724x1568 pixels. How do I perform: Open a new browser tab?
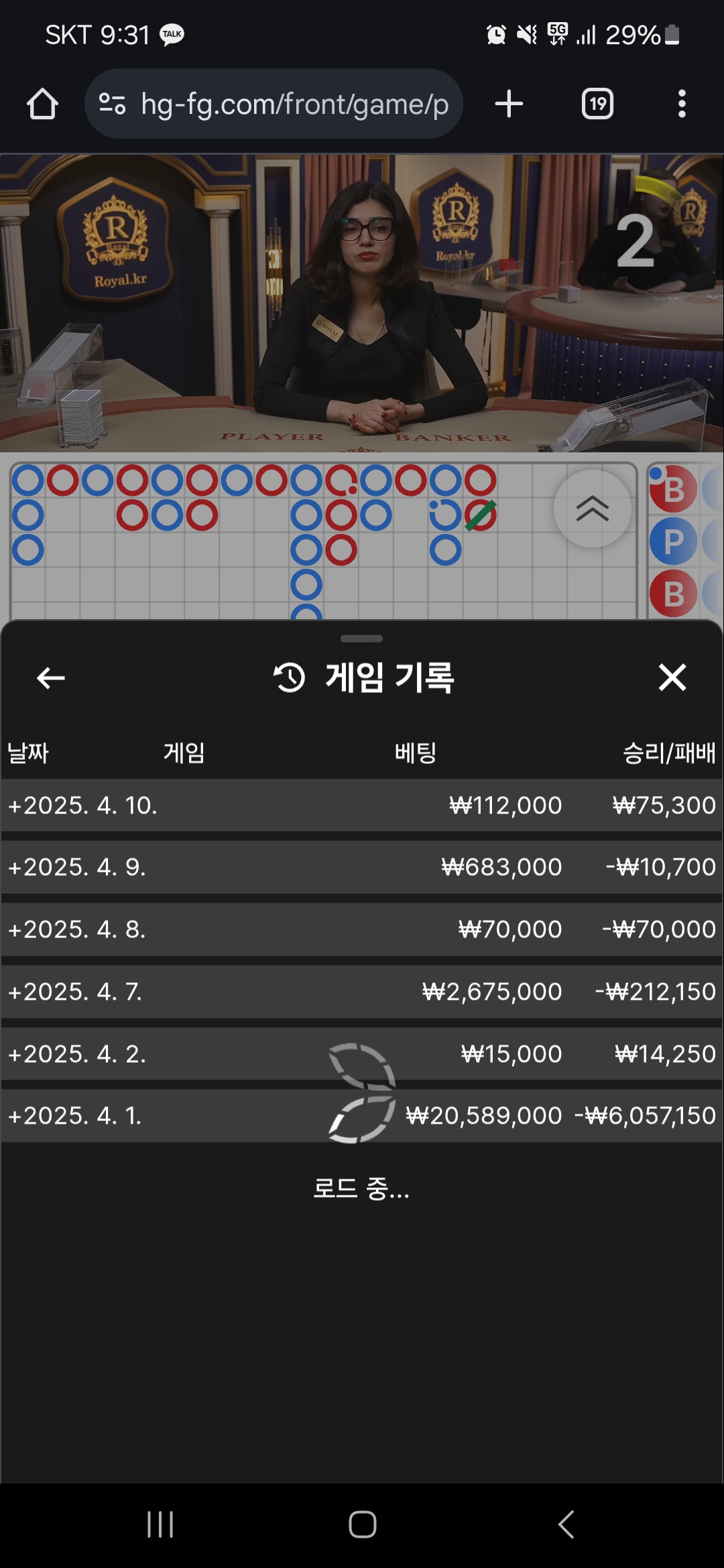pyautogui.click(x=509, y=104)
